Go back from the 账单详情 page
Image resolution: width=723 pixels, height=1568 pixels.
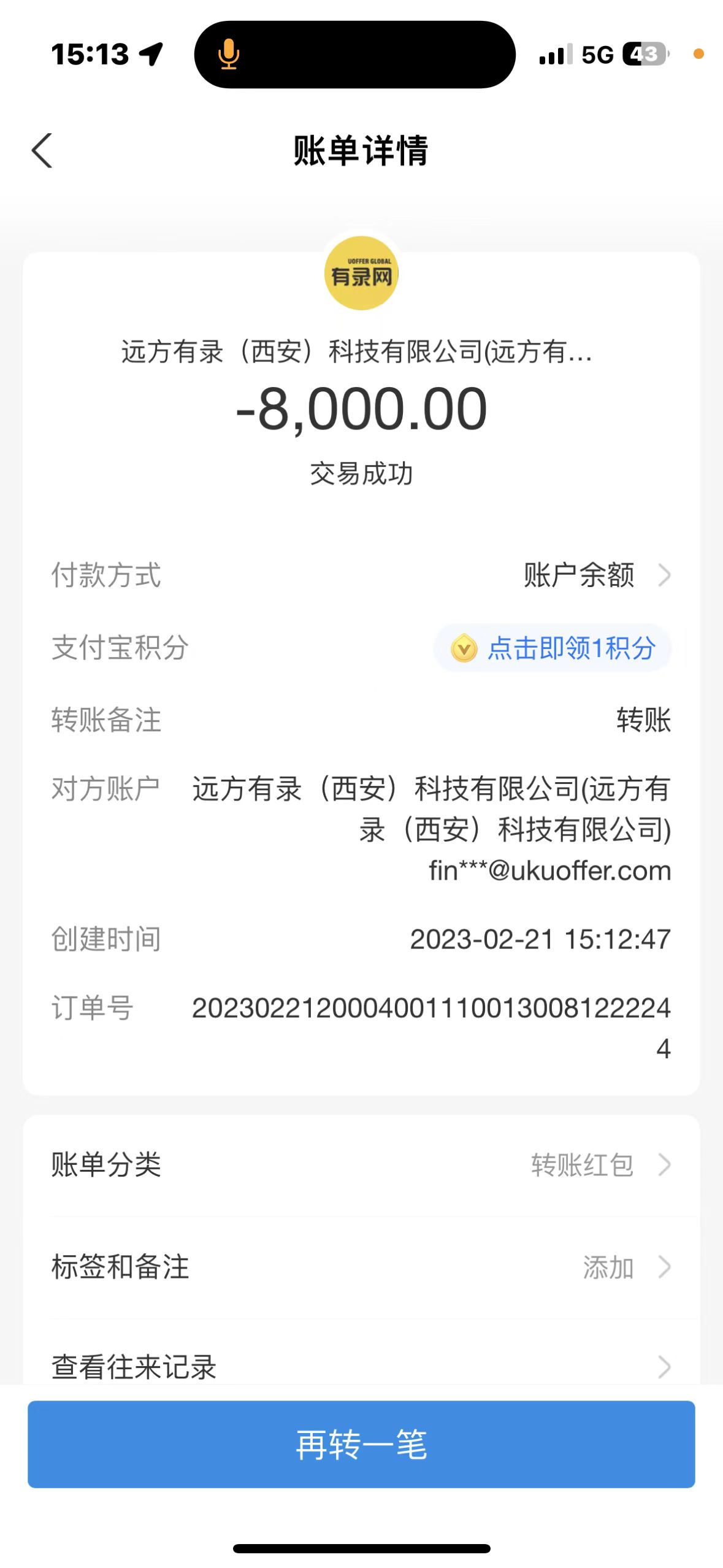coord(42,150)
